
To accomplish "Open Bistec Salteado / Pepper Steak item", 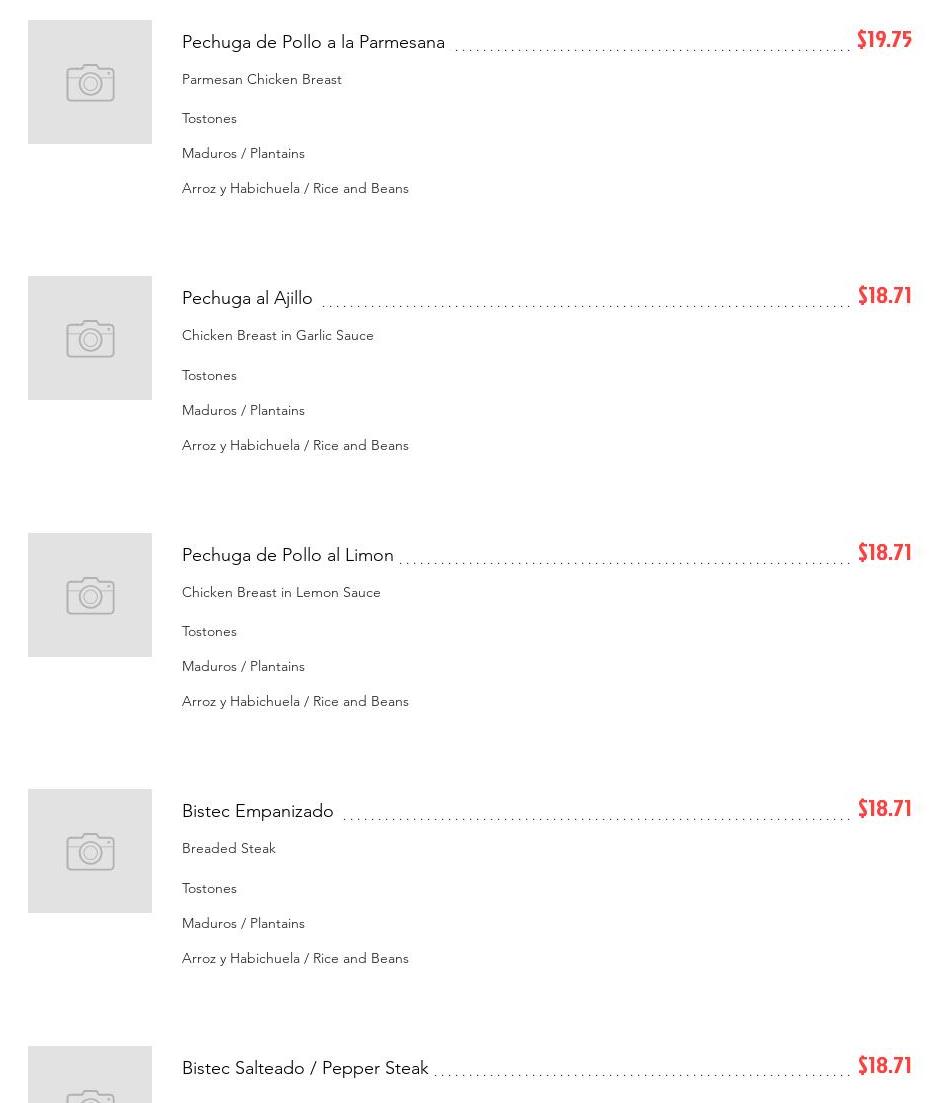I will pyautogui.click(x=305, y=1068).
